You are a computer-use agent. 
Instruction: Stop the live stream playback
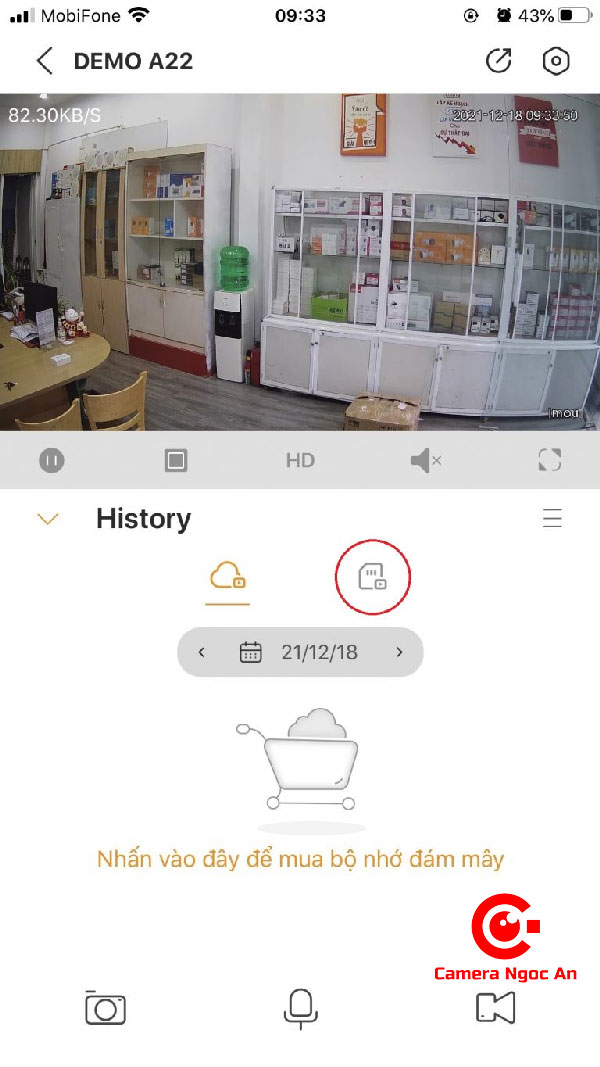tap(176, 460)
